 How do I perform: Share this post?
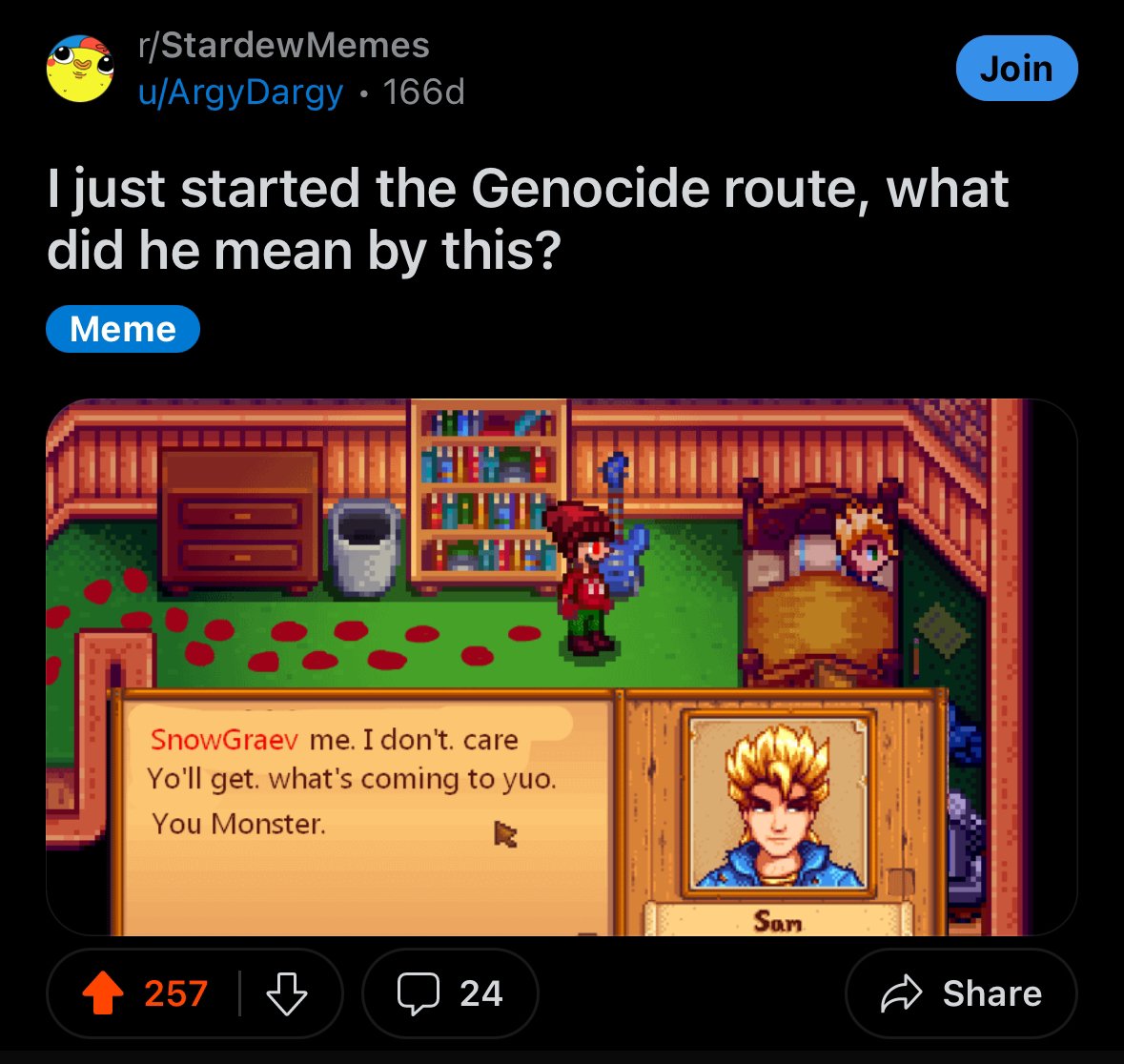tap(961, 994)
